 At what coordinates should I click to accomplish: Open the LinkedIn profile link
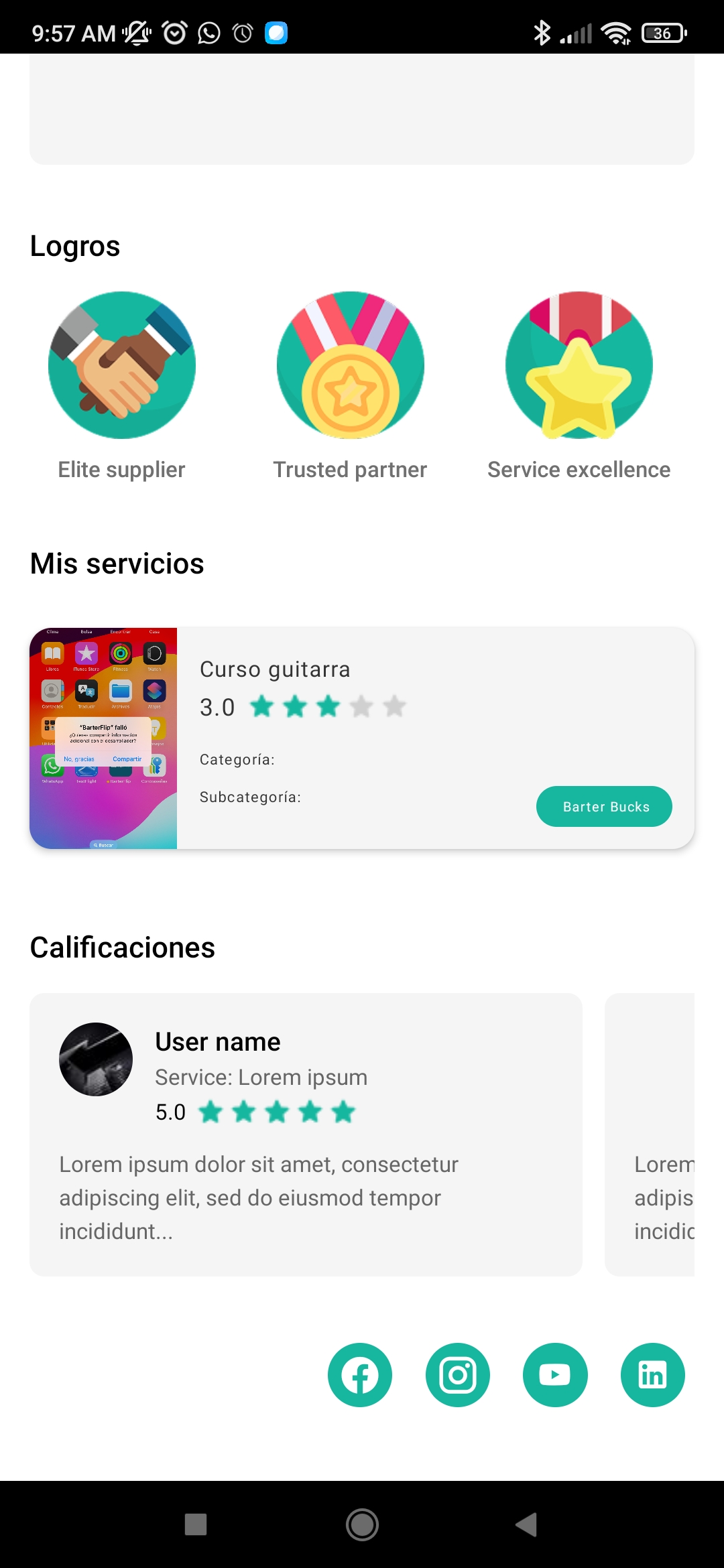point(652,1375)
